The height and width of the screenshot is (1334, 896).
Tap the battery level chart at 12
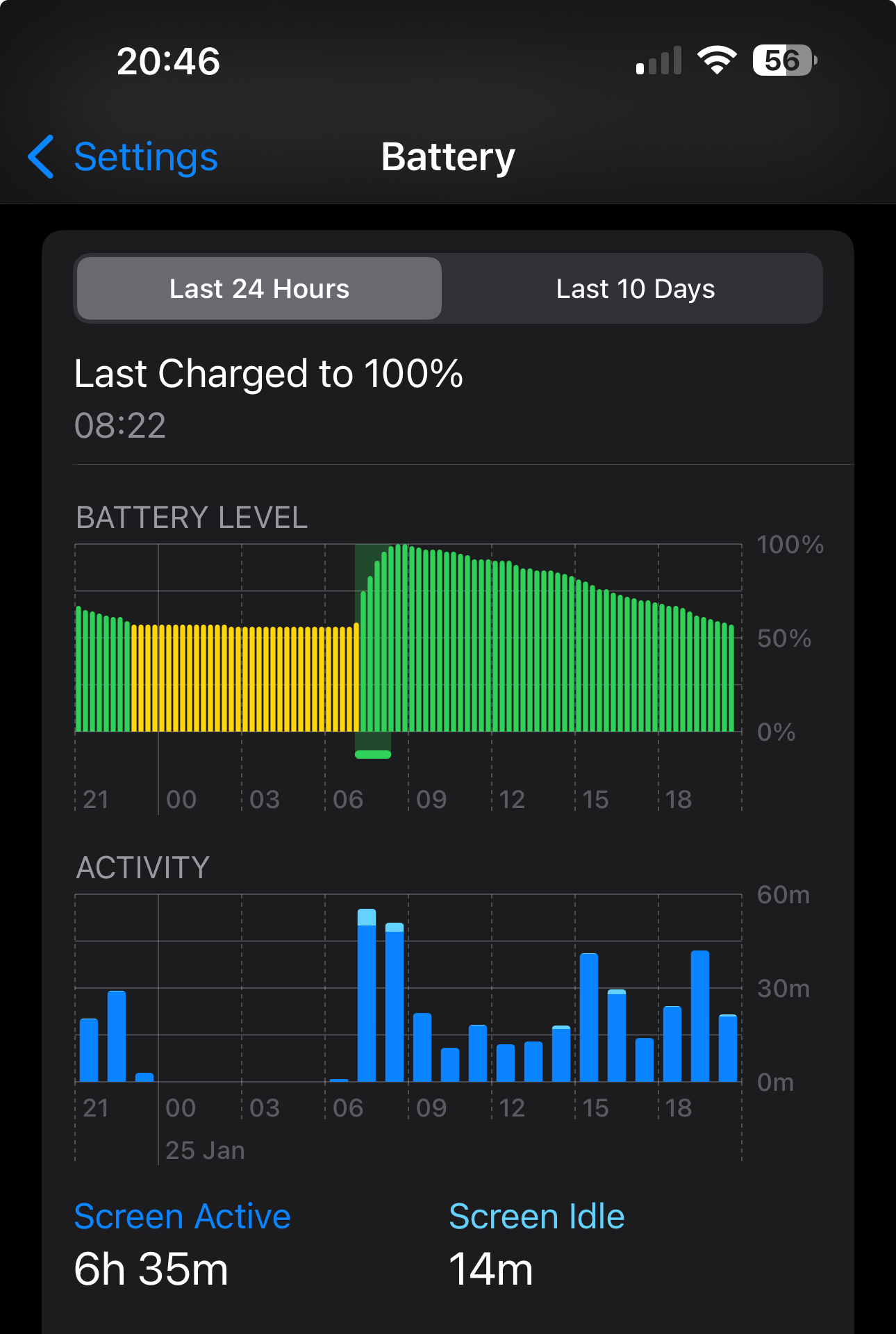pyautogui.click(x=492, y=645)
